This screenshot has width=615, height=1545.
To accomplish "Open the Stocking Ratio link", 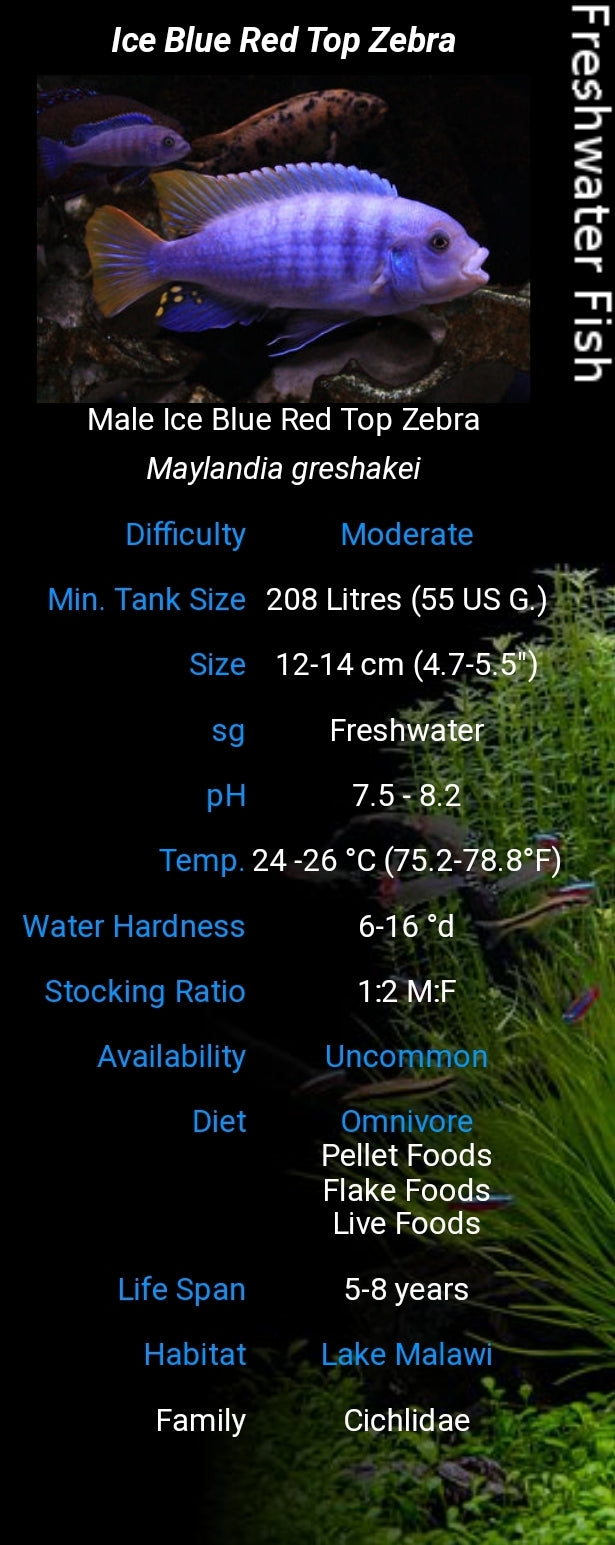I will [145, 992].
